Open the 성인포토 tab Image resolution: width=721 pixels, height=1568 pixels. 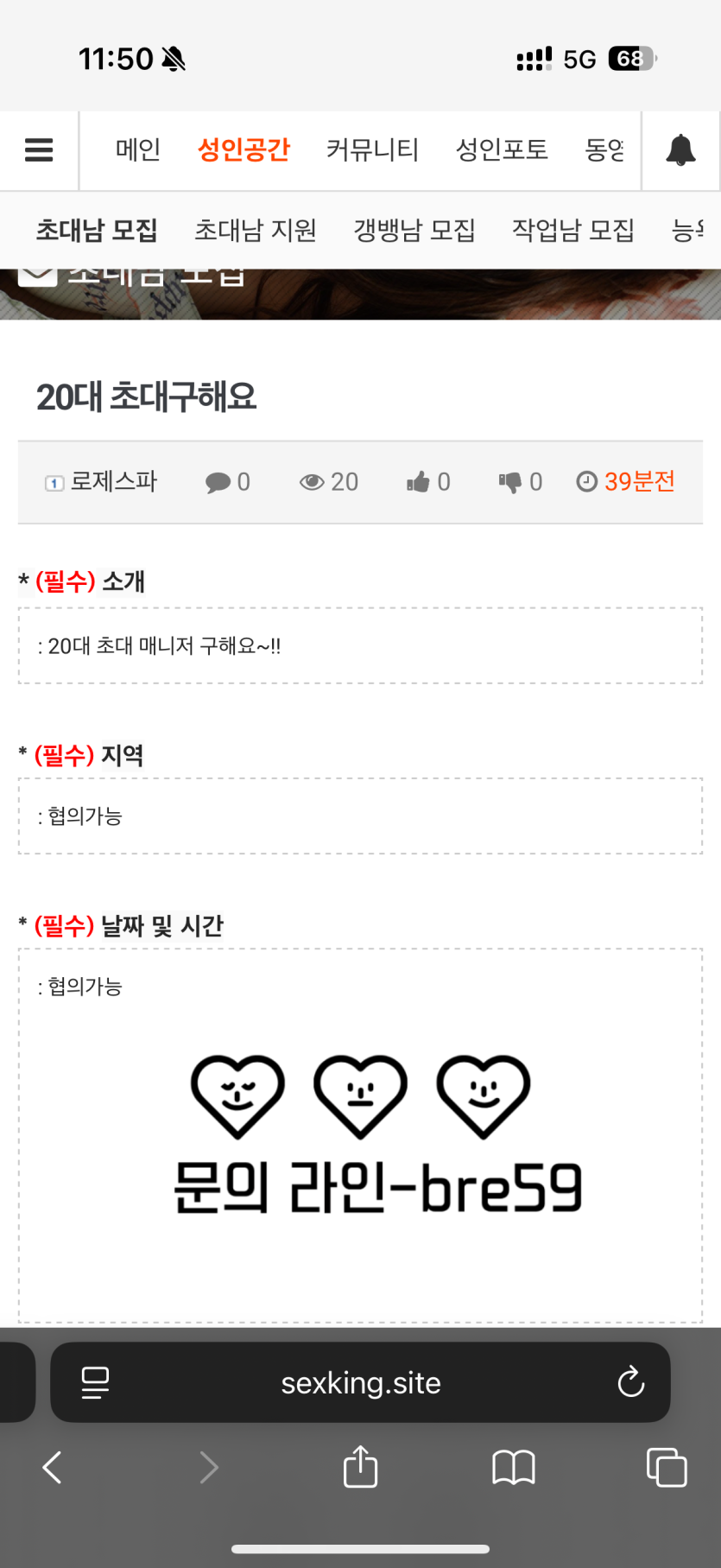click(502, 150)
